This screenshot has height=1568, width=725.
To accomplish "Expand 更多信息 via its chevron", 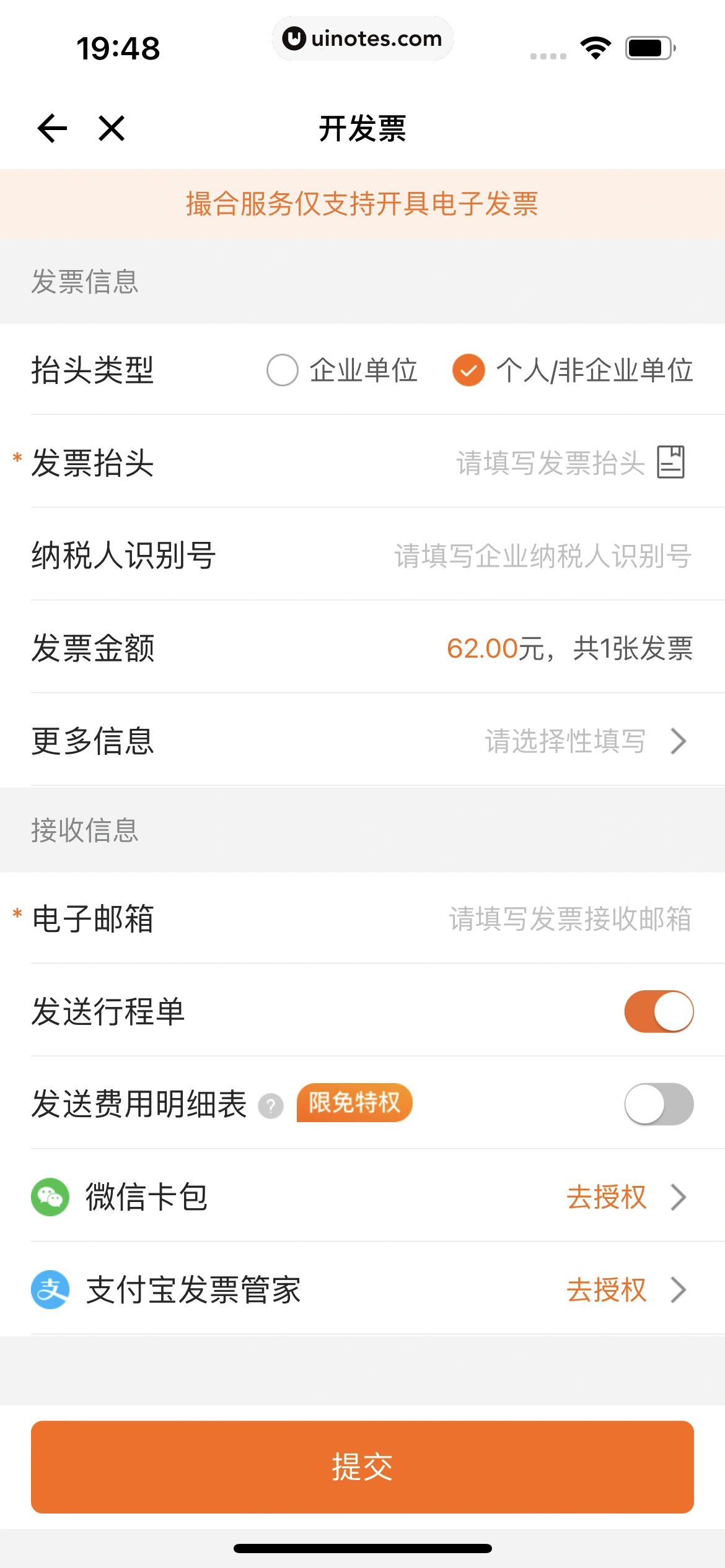I will coord(680,741).
